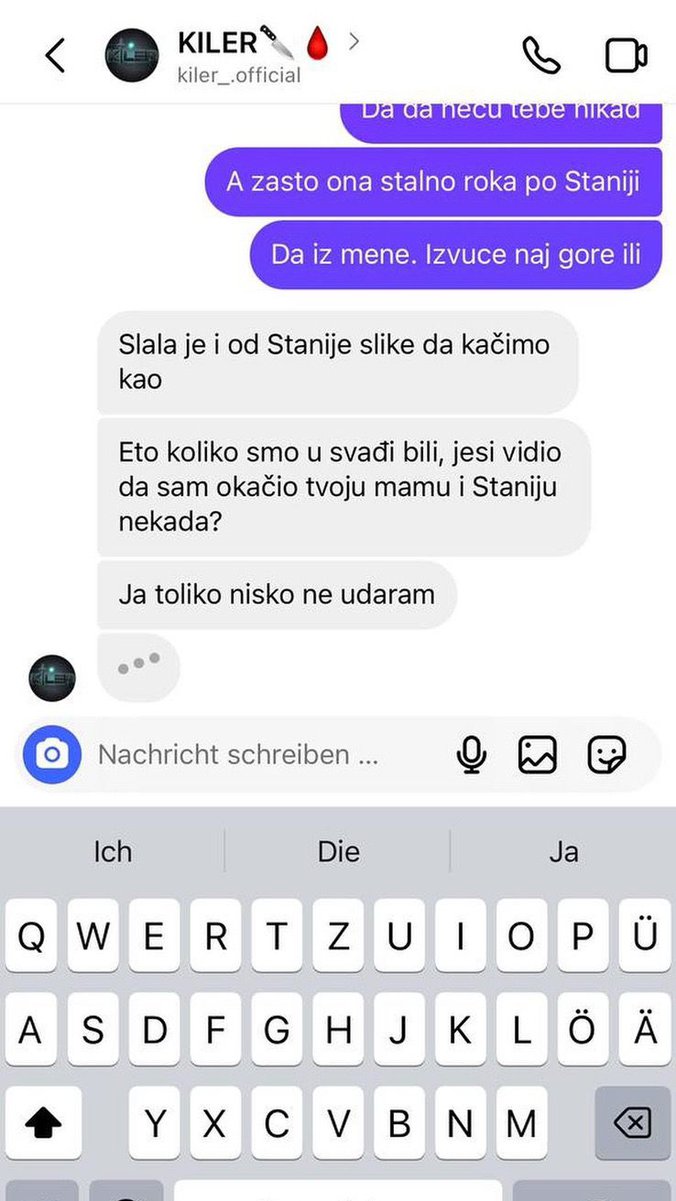Viewport: 676px width, 1201px height.
Task: Open KILER profile details from header
Action: [x=240, y=55]
